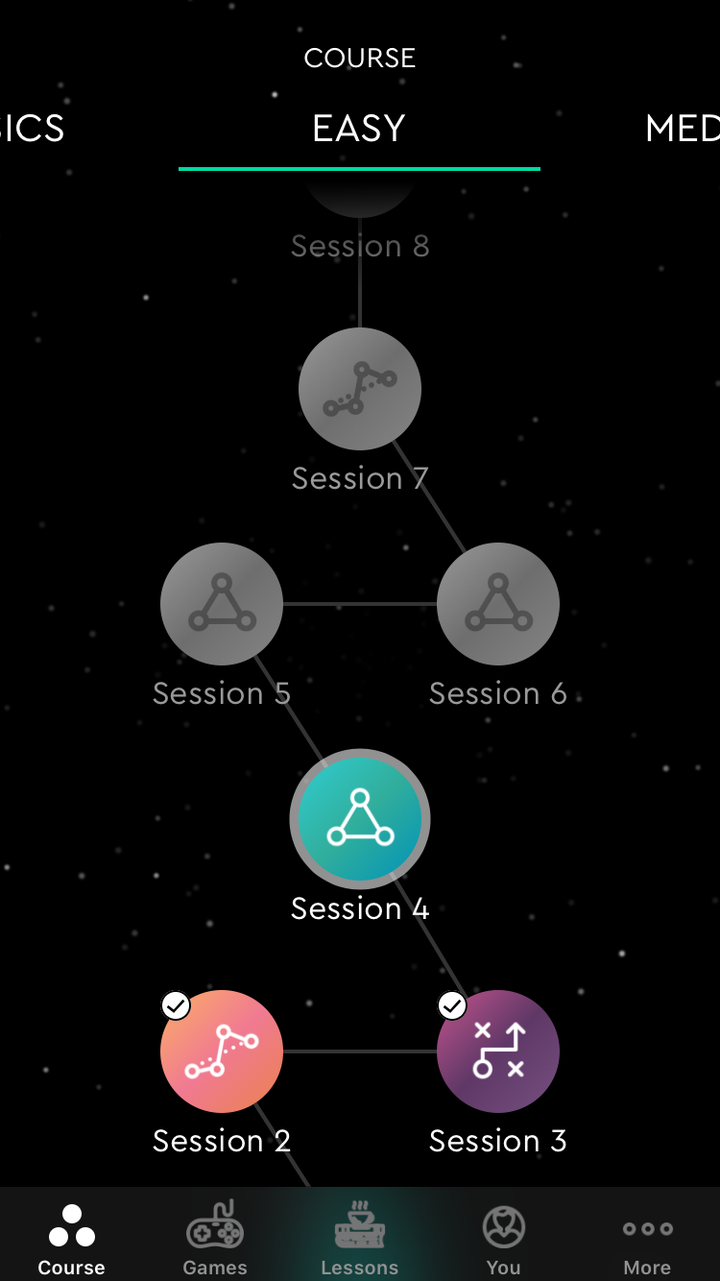720x1281 pixels.
Task: Select locked Session 6 node
Action: [498, 604]
